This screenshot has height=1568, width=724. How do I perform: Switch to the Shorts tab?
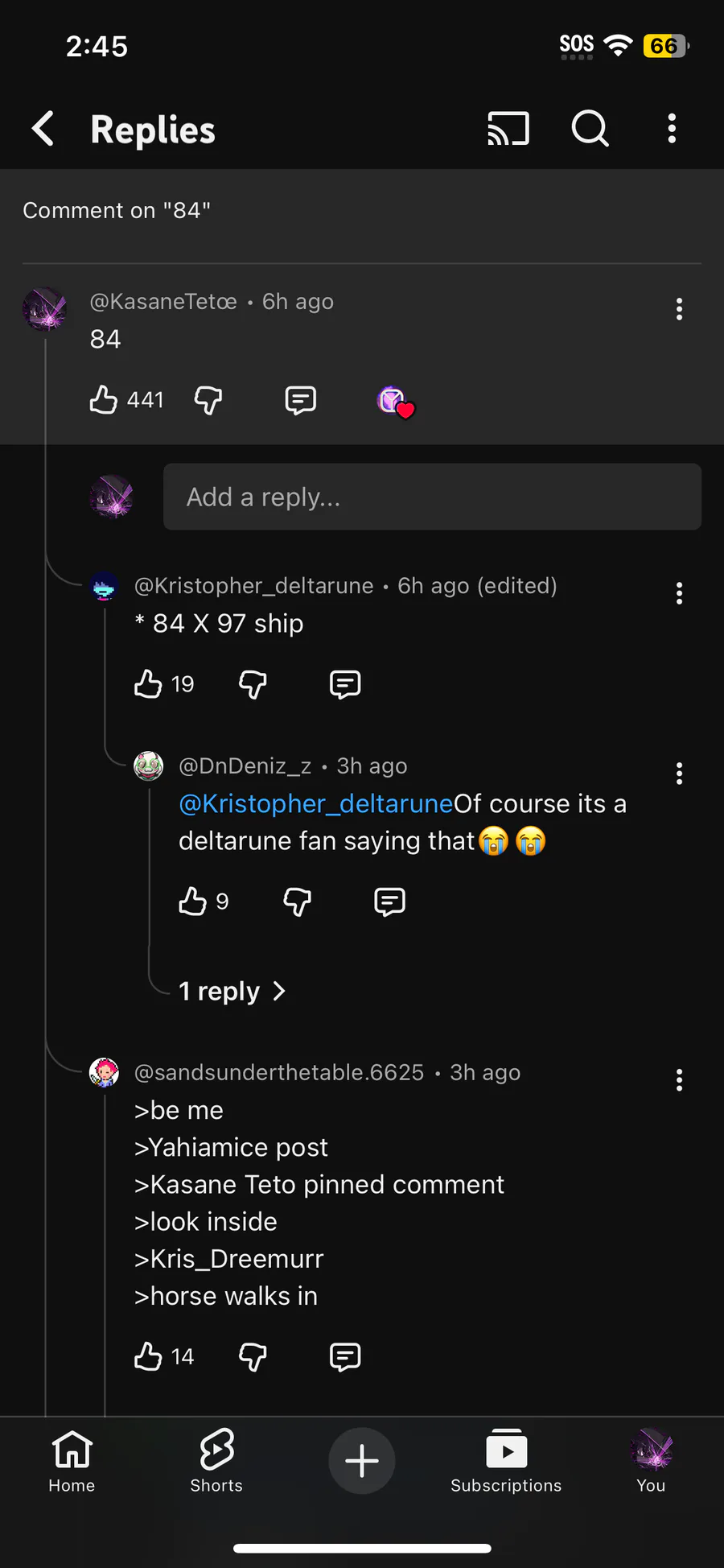(x=216, y=1461)
